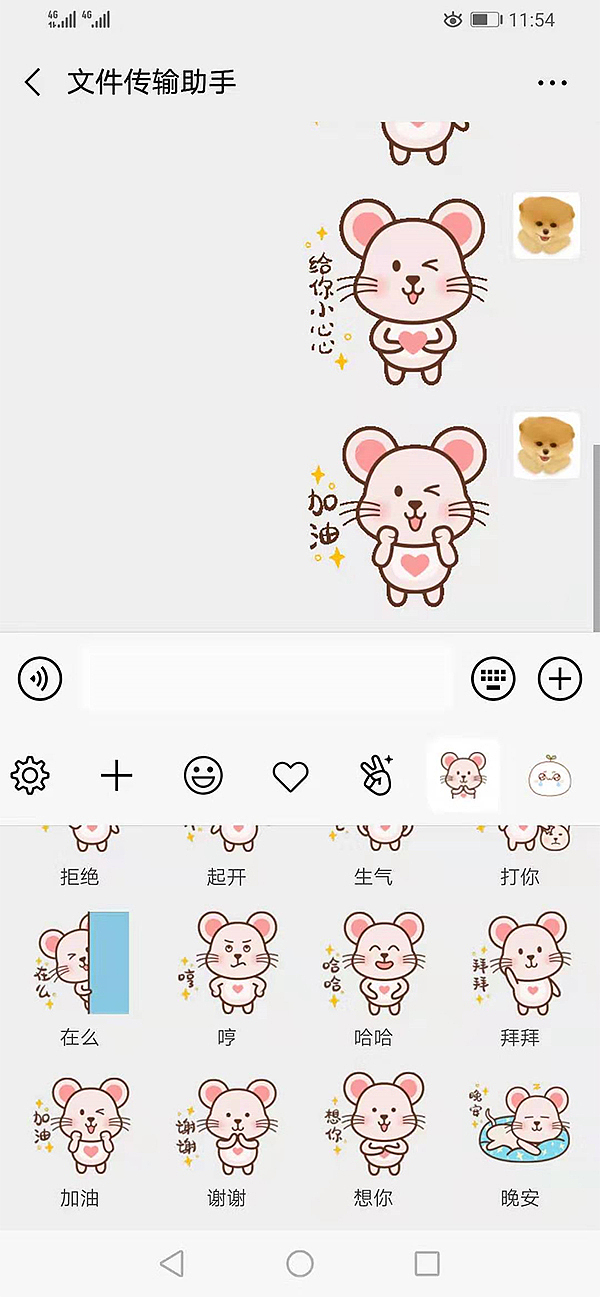Screen dimensions: 600x1297
Task: Switch to the selfie stickers hand tab
Action: coord(377,775)
